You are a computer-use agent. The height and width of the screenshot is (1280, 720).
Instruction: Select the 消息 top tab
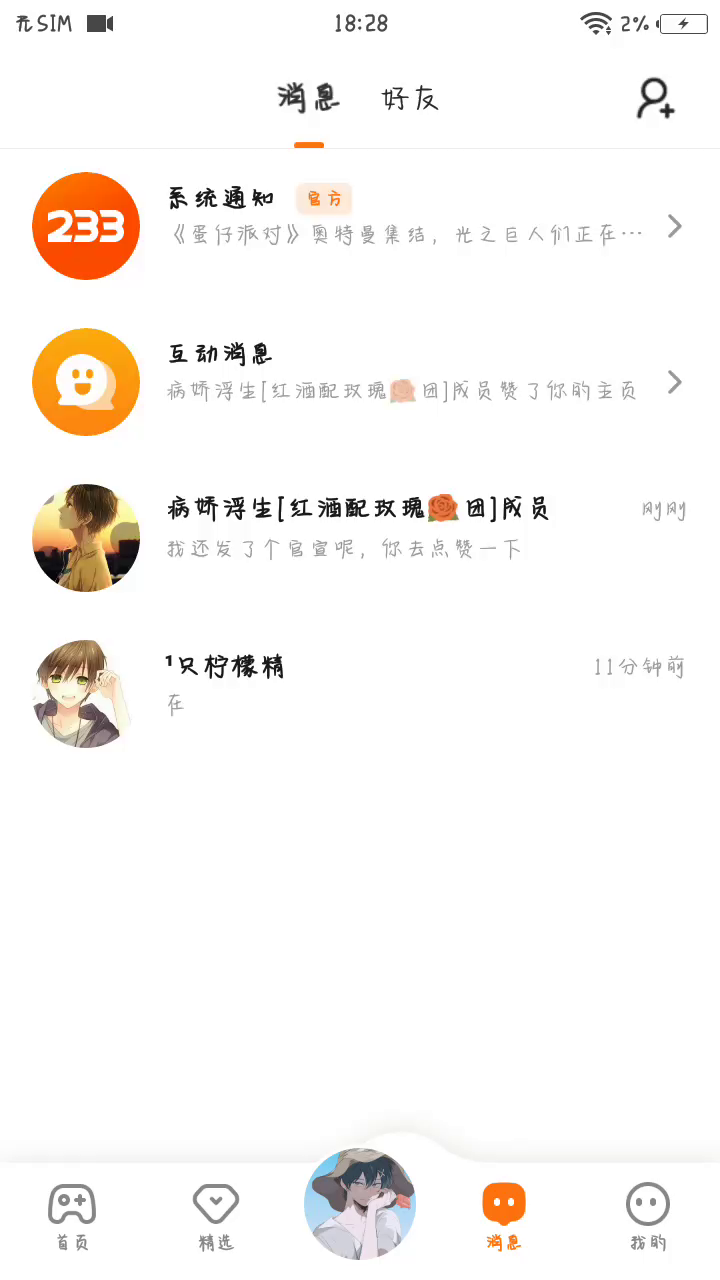(308, 99)
